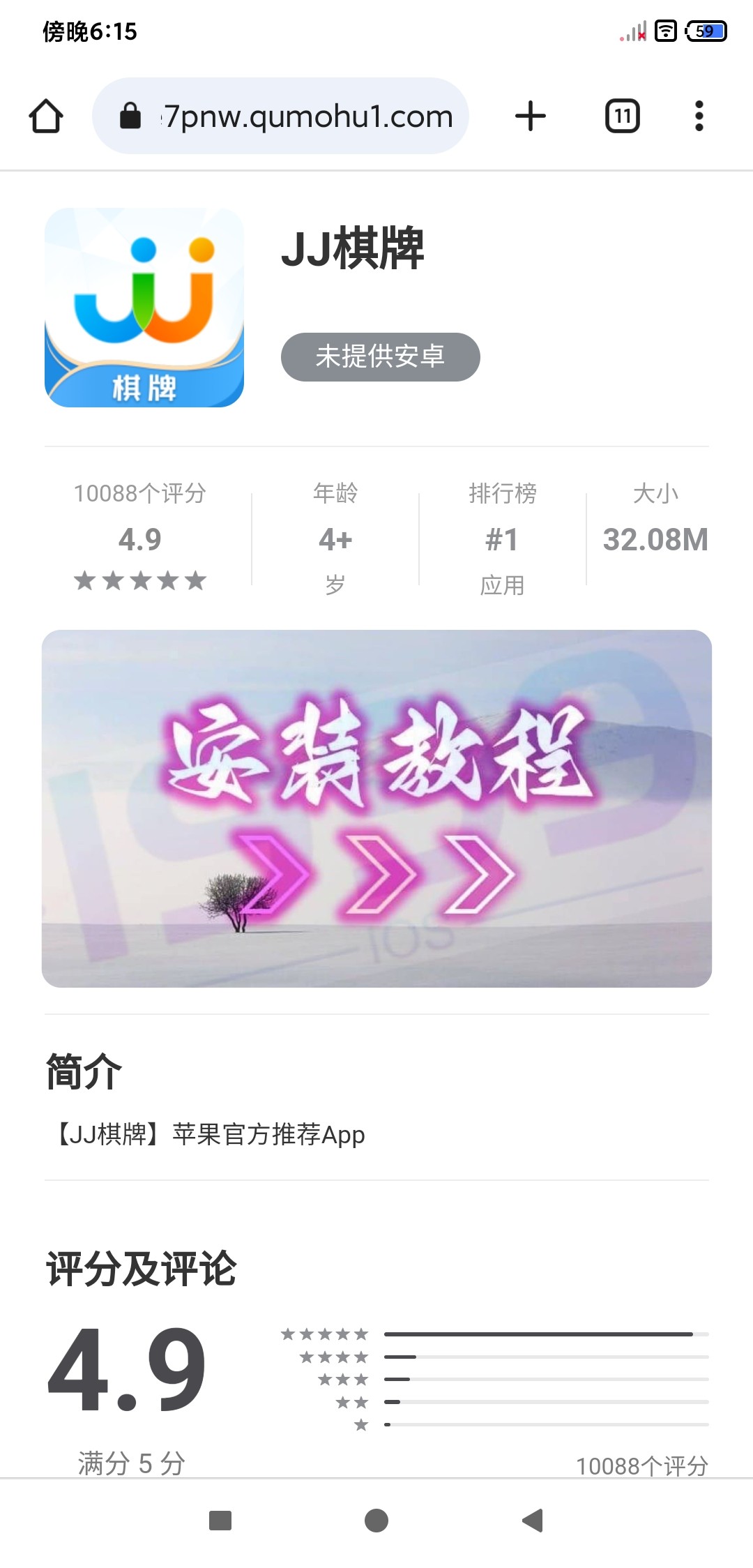Open the tab switcher showing 11 tabs
Viewport: 753px width, 1568px height.
pos(622,116)
